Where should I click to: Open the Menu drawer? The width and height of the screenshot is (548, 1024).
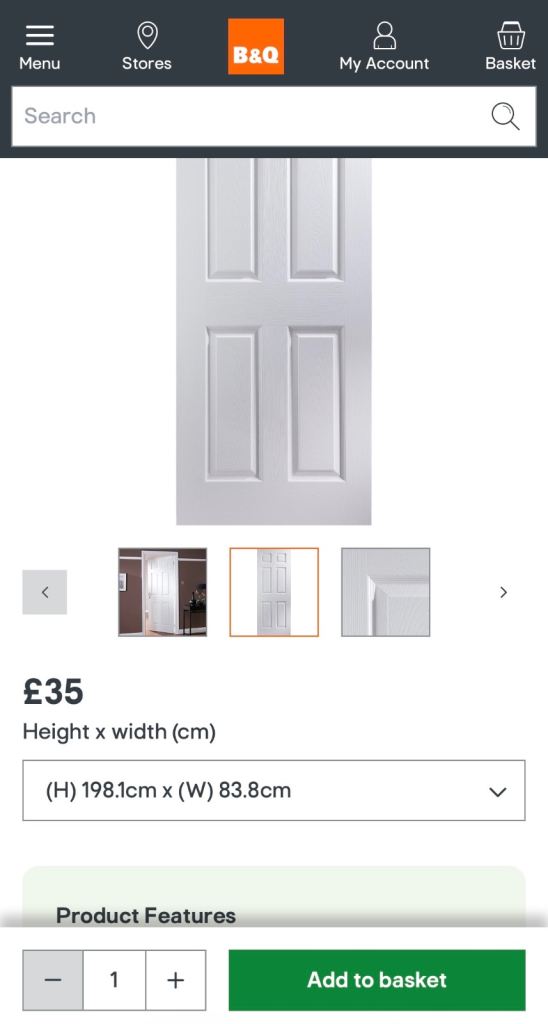pyautogui.click(x=40, y=46)
